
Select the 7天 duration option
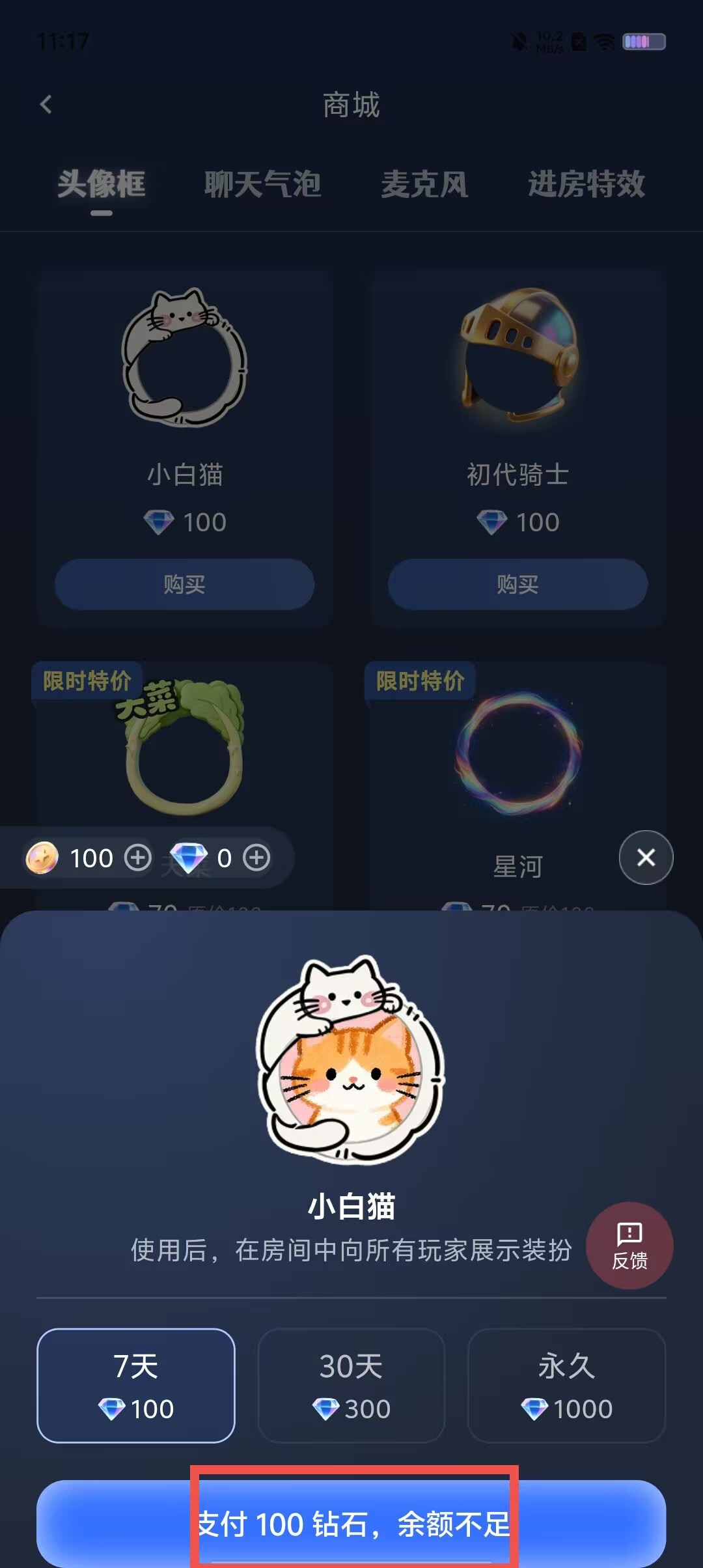pos(136,1385)
